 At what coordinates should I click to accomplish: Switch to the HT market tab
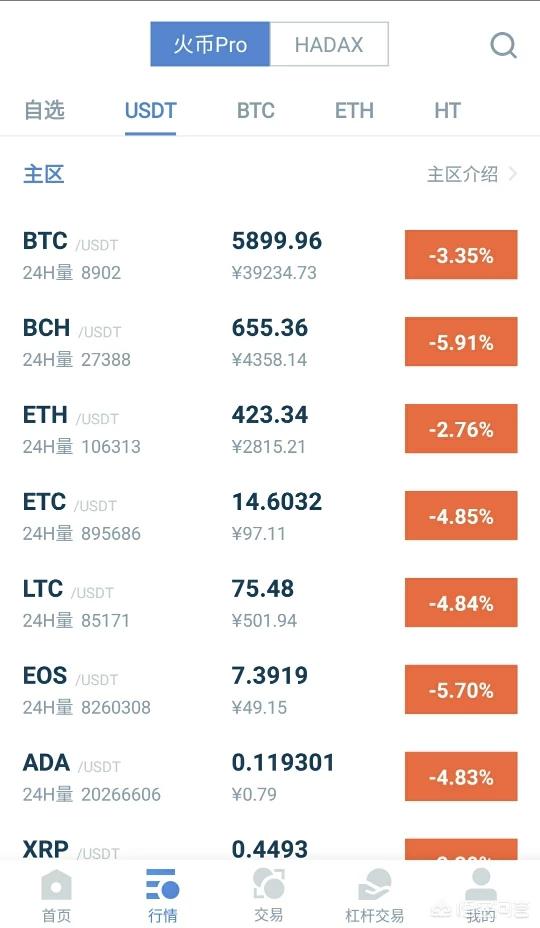coord(447,111)
